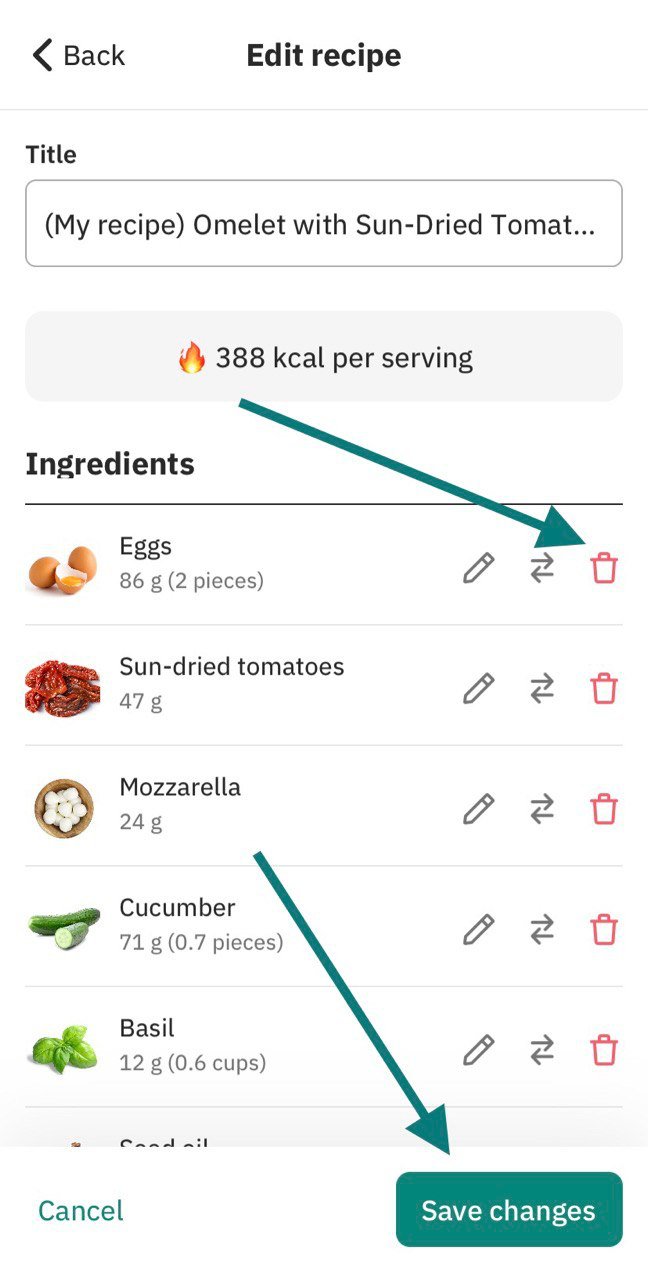Replace Basil with another ingredient
Viewport: 648px width, 1280px height.
[x=542, y=1049]
